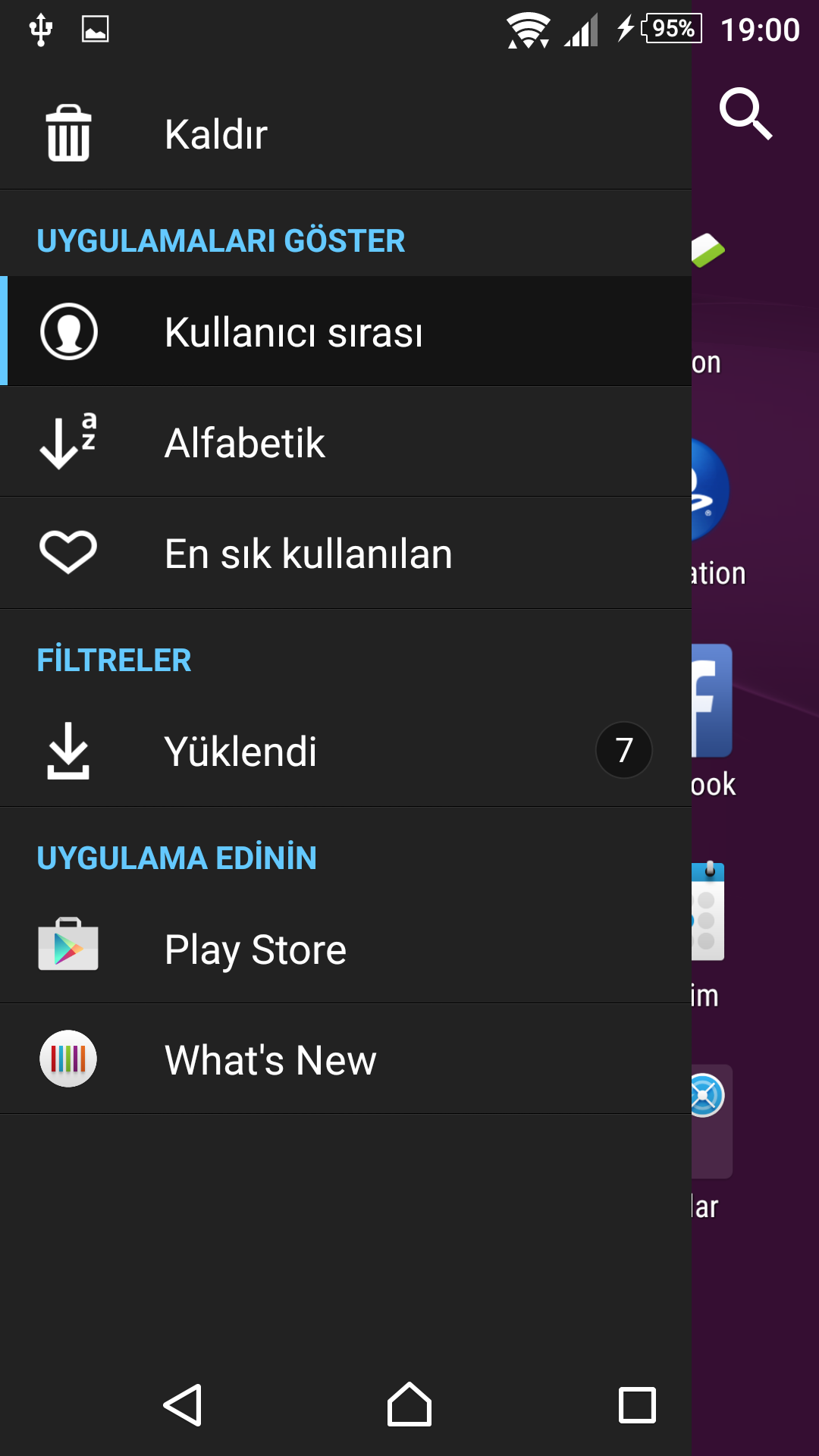Image resolution: width=819 pixels, height=1456 pixels.
Task: Choose En sık kullanılan ordering
Action: [x=345, y=553]
